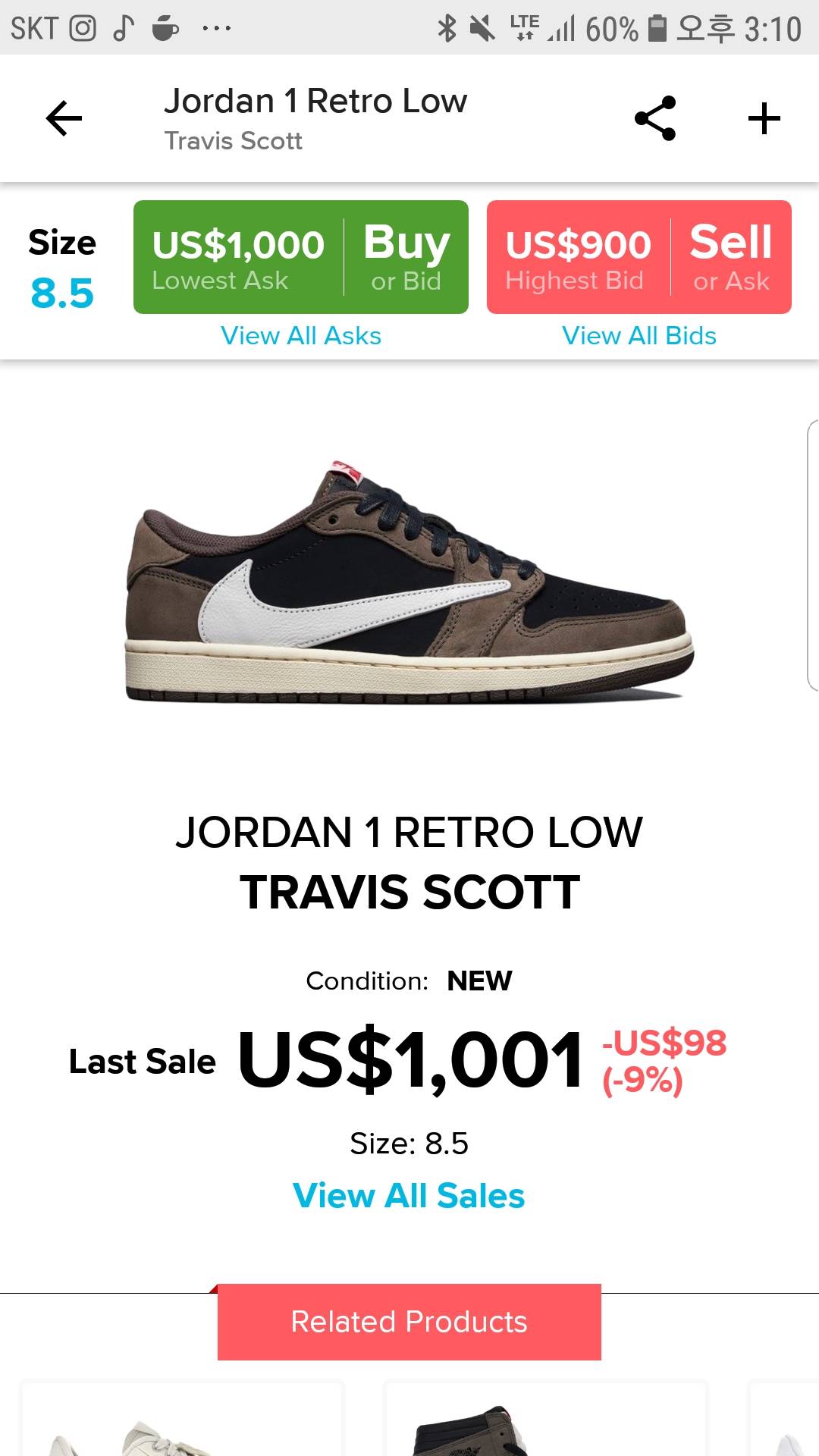Viewport: 819px width, 1456px height.
Task: Change the shoe size from 8.5
Action: 62,269
